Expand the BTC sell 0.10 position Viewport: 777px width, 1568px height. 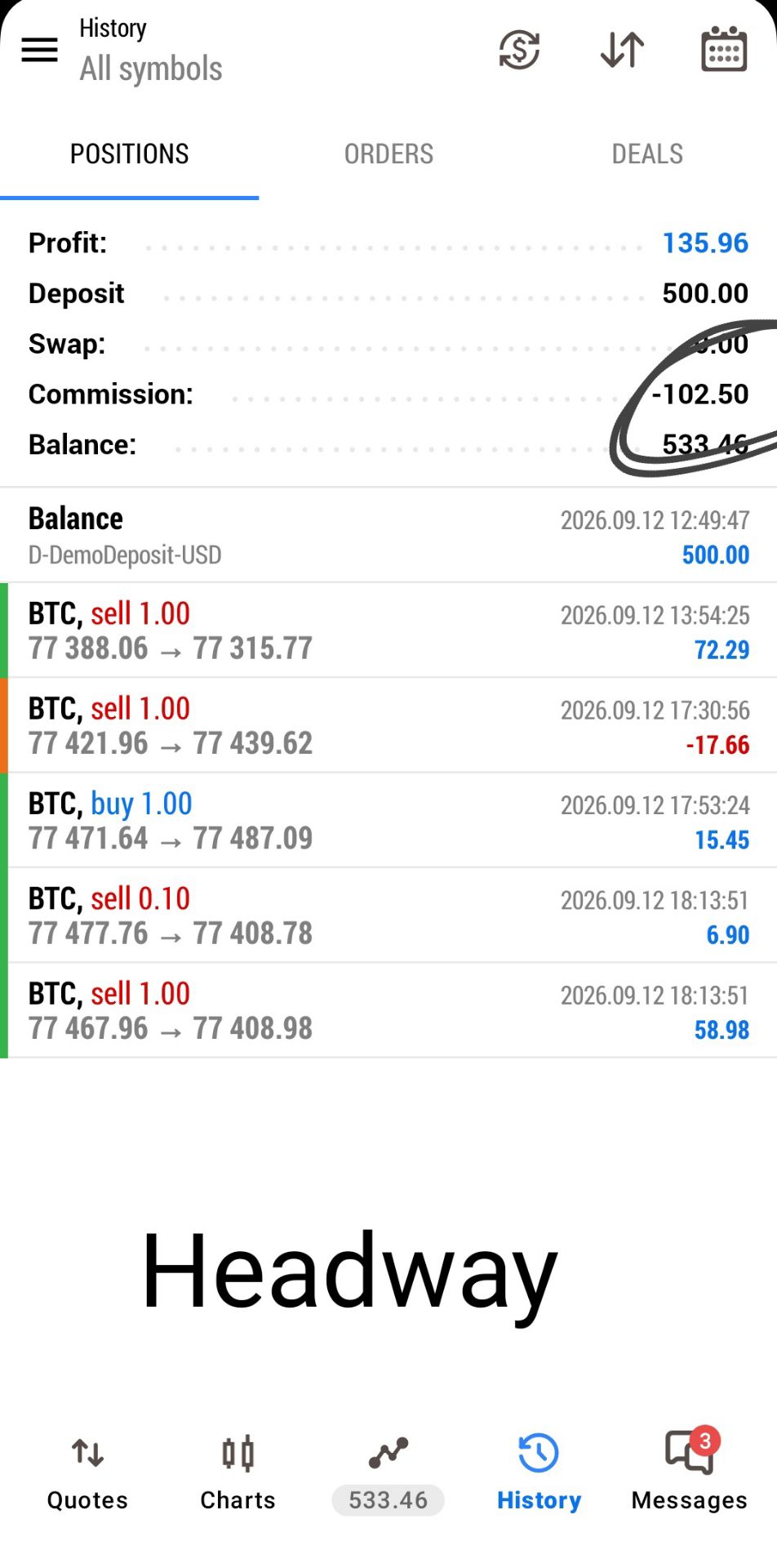pyautogui.click(x=388, y=915)
